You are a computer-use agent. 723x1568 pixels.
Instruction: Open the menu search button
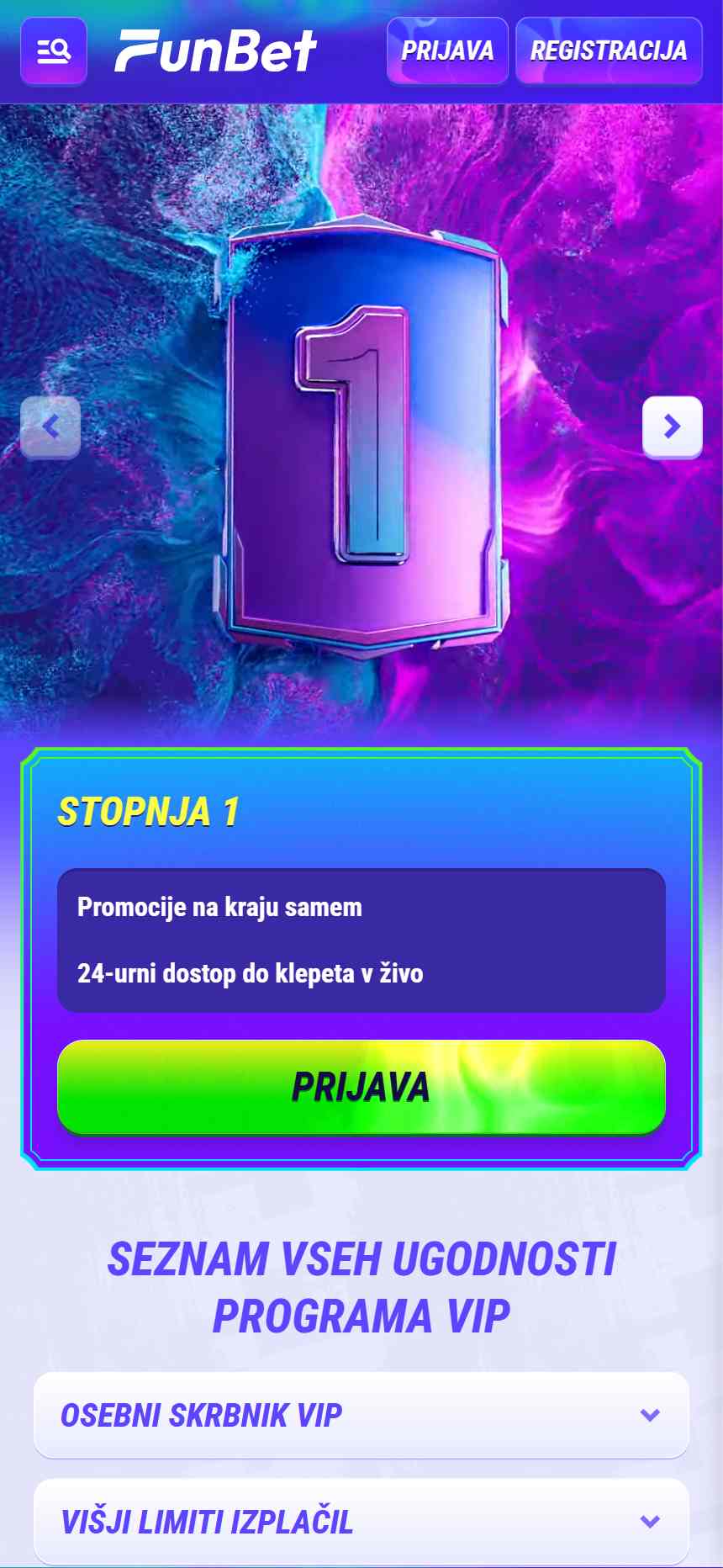[x=54, y=51]
